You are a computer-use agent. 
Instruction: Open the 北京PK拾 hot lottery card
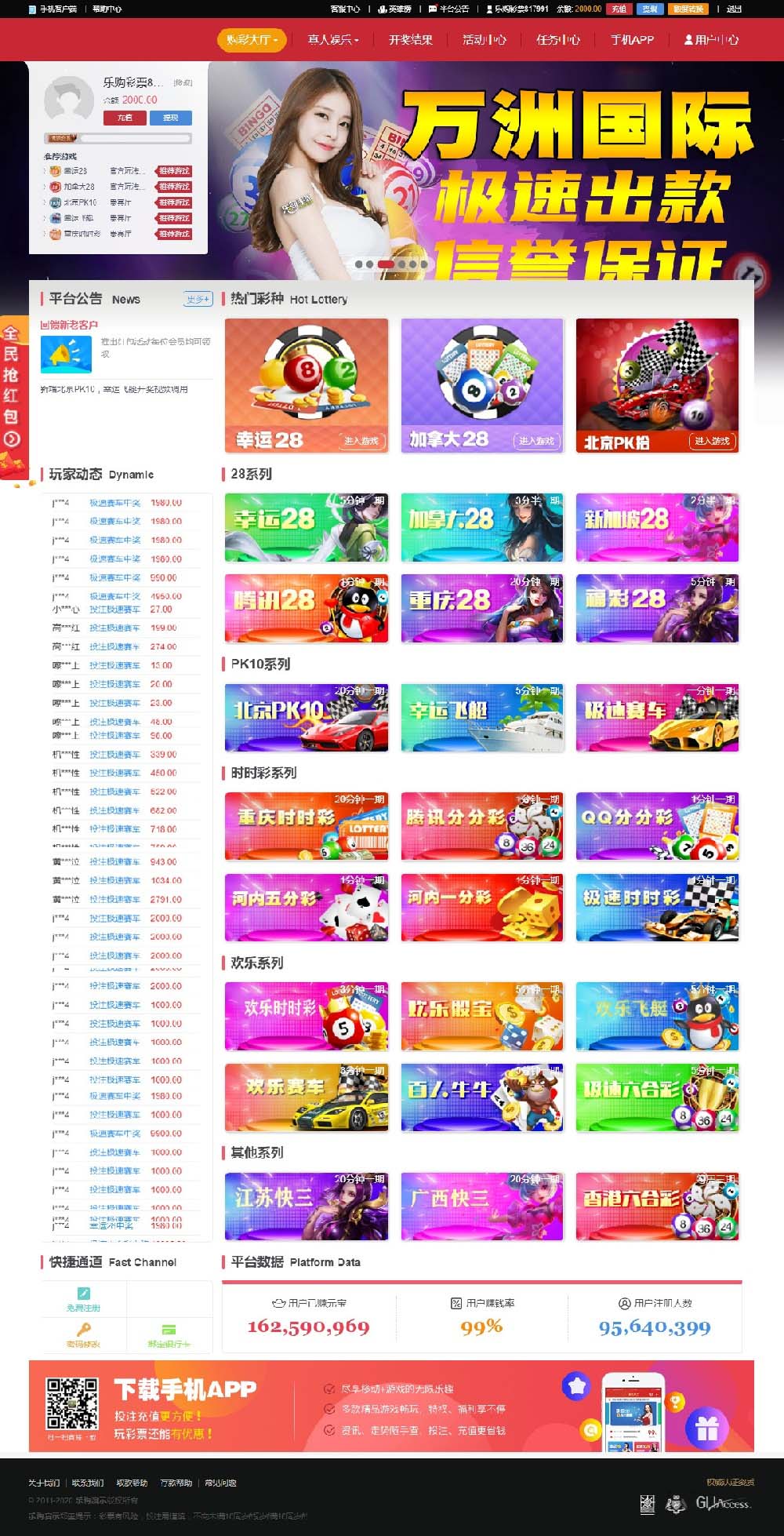657,385
